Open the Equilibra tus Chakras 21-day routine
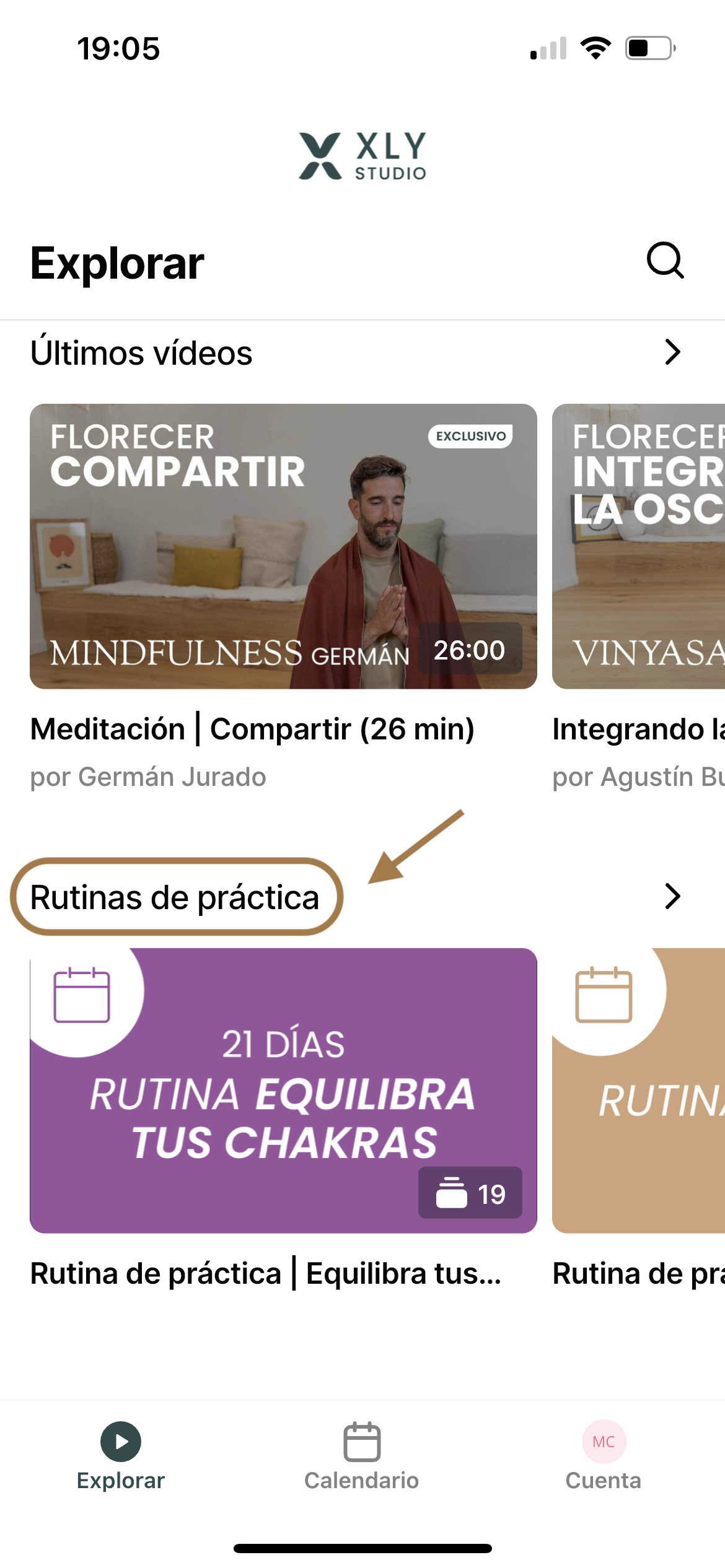725x1568 pixels. pos(283,1091)
